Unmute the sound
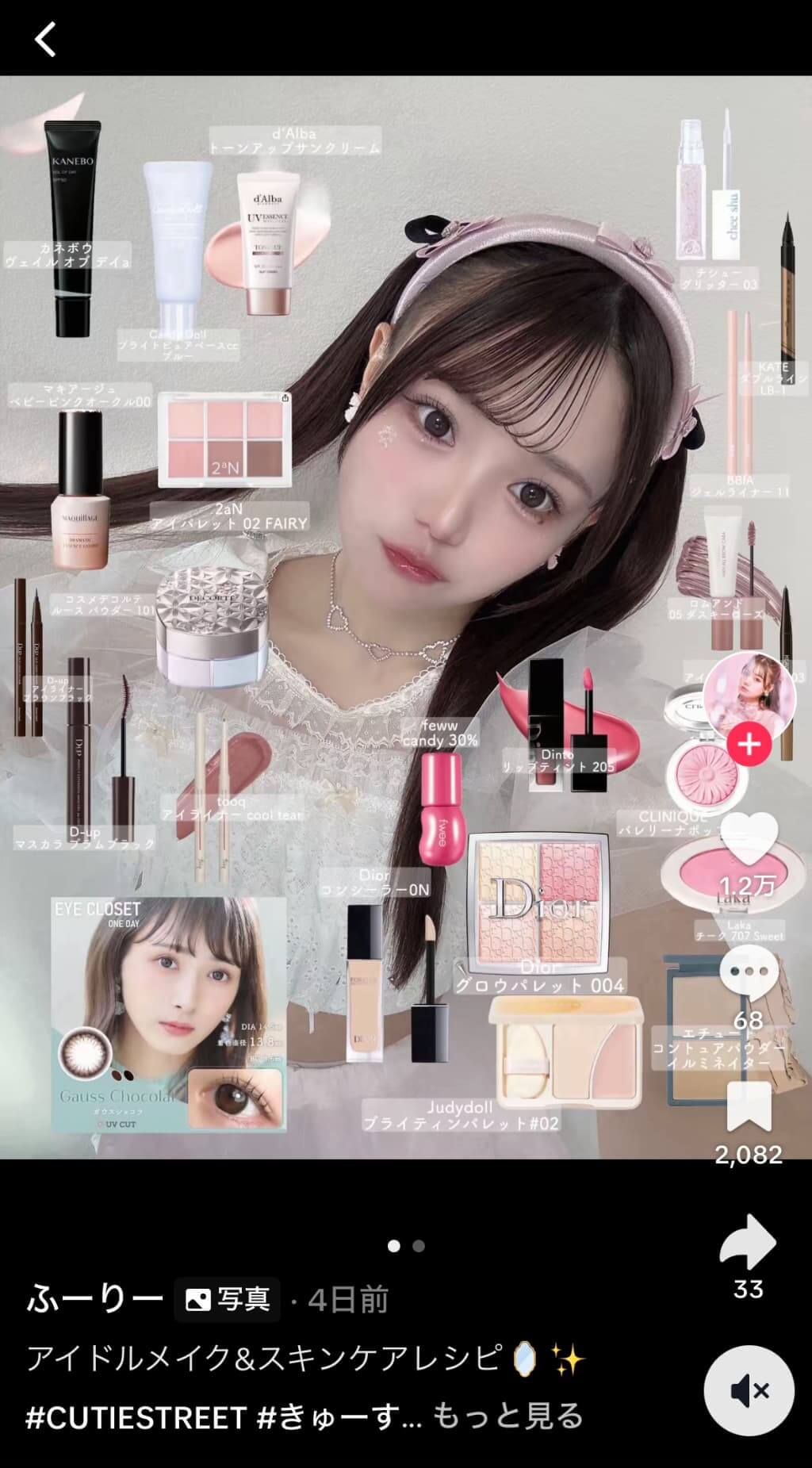812x1468 pixels. (x=749, y=1390)
